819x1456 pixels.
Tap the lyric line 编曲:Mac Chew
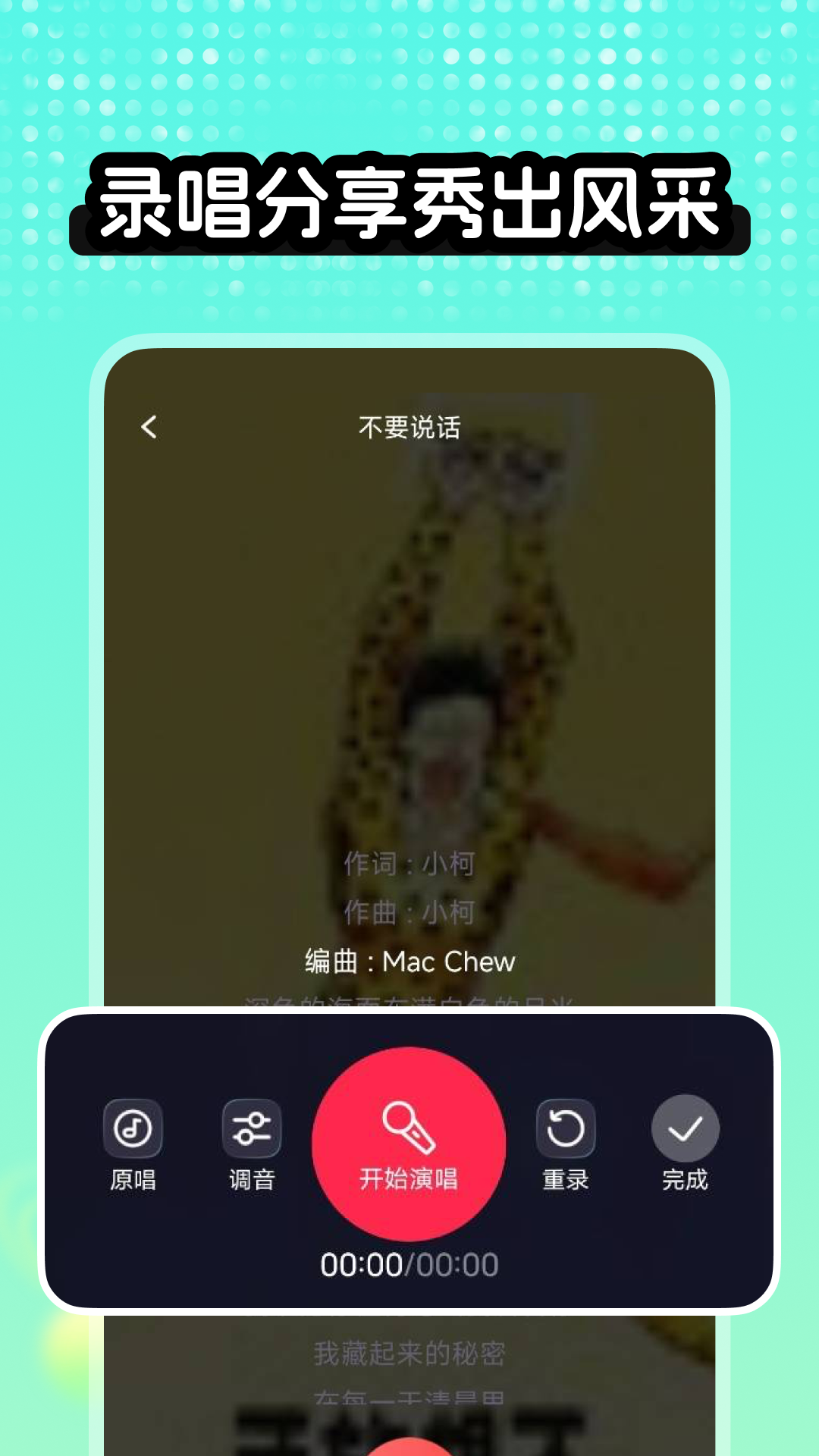pos(407,961)
